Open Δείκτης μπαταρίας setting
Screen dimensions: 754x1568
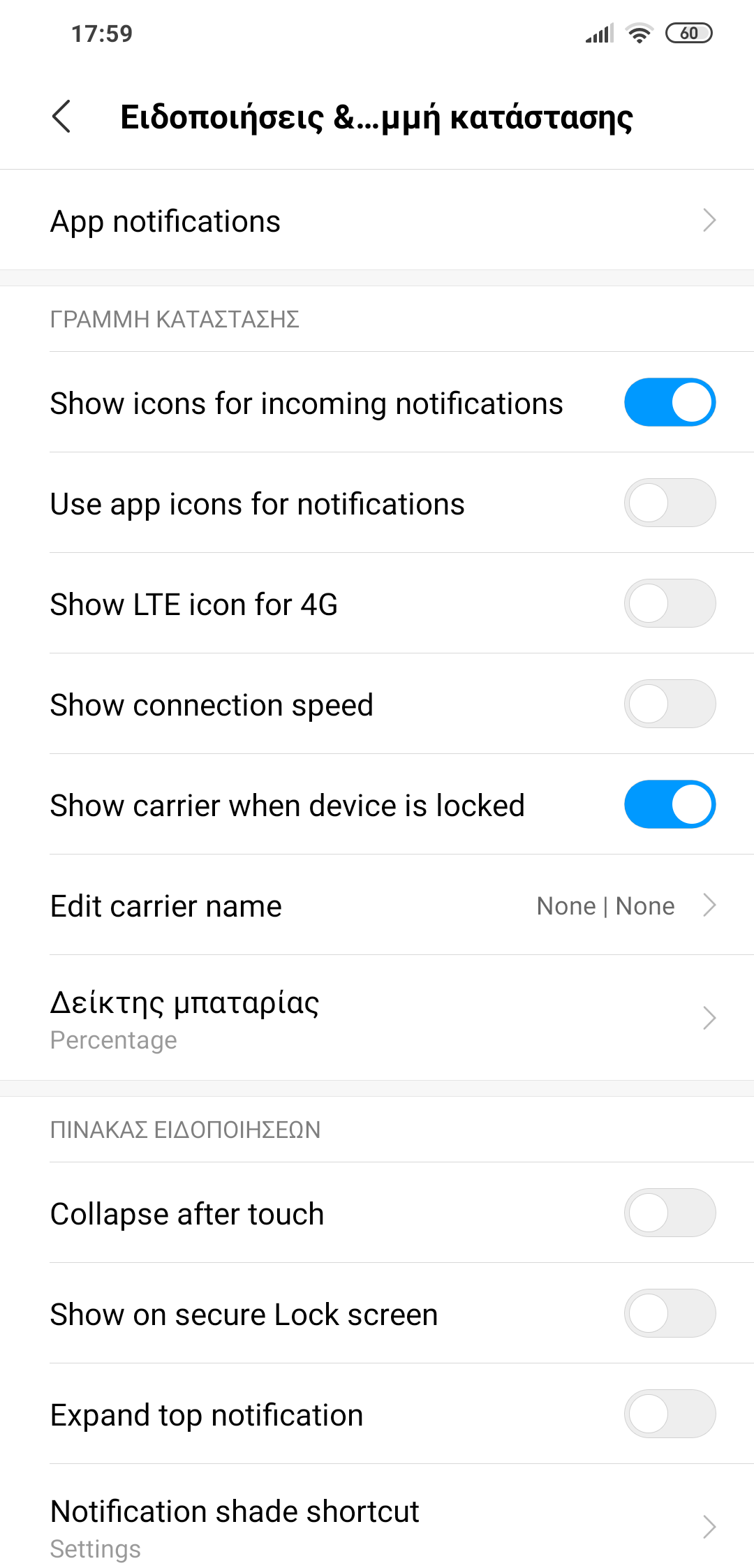pyautogui.click(x=377, y=1019)
